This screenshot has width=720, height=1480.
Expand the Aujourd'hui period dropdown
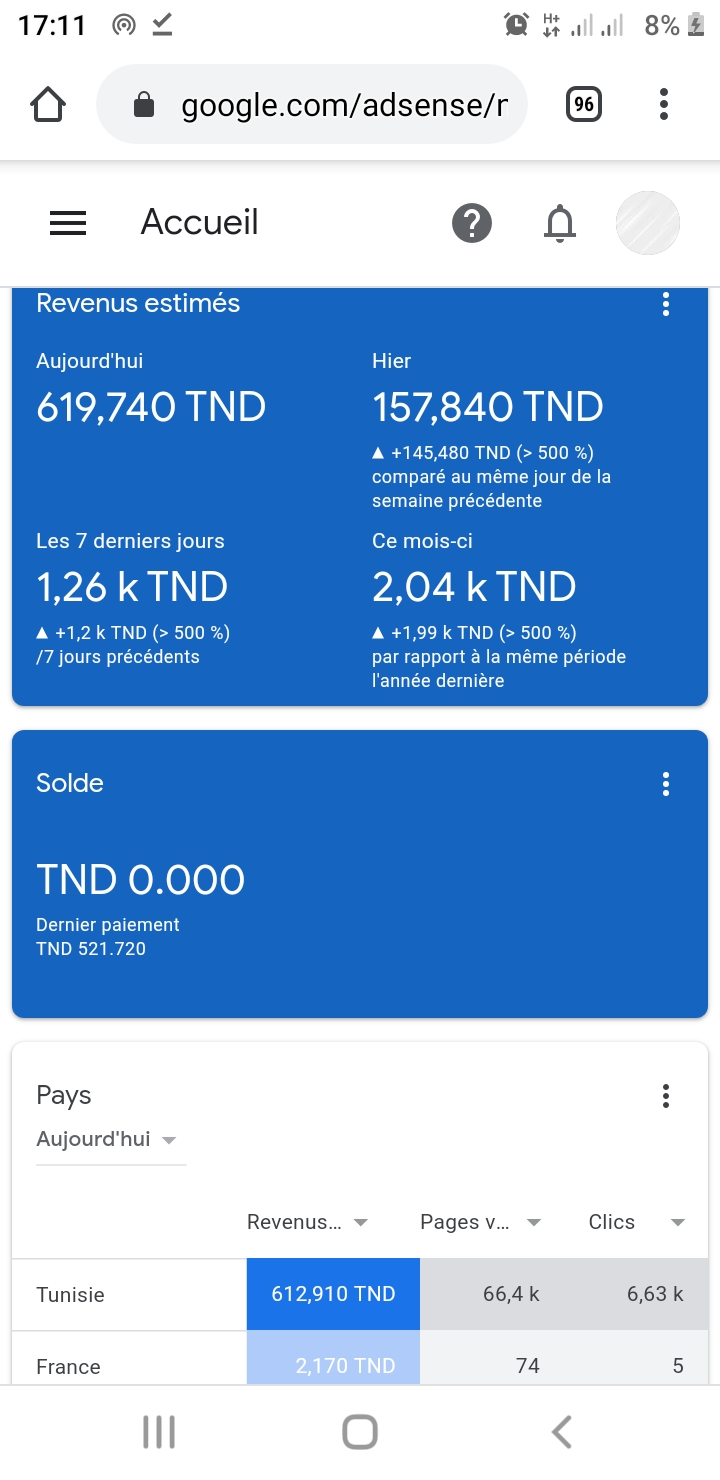point(108,1139)
